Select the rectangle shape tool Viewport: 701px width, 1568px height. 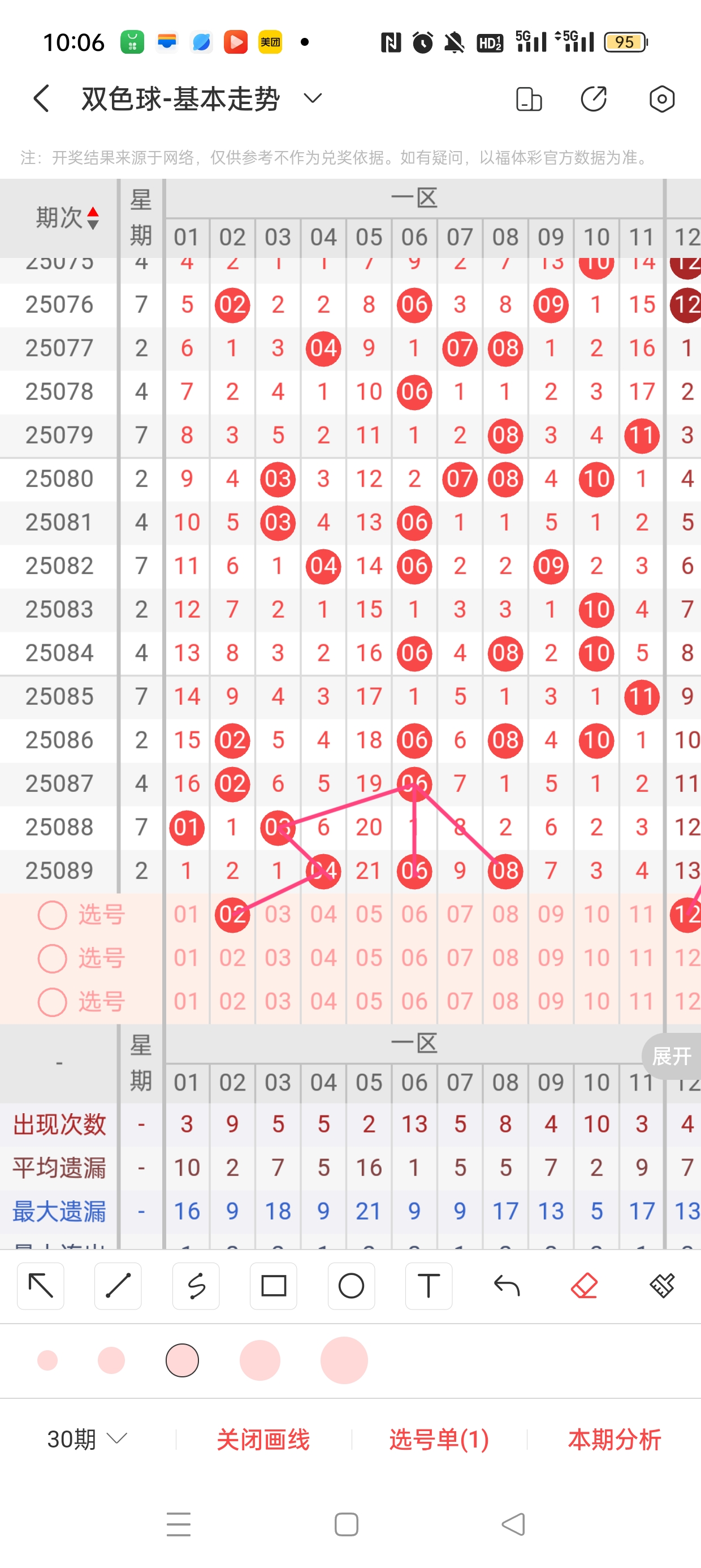click(273, 1286)
